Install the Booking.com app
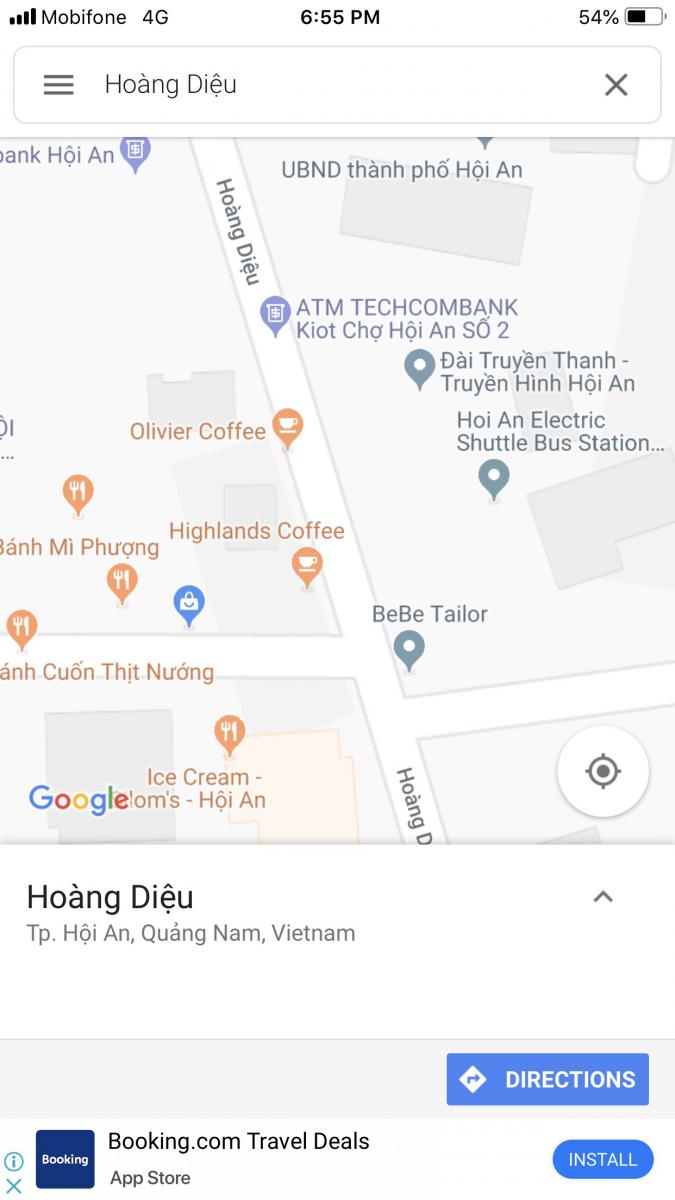Viewport: 675px width, 1200px height. 602,1159
